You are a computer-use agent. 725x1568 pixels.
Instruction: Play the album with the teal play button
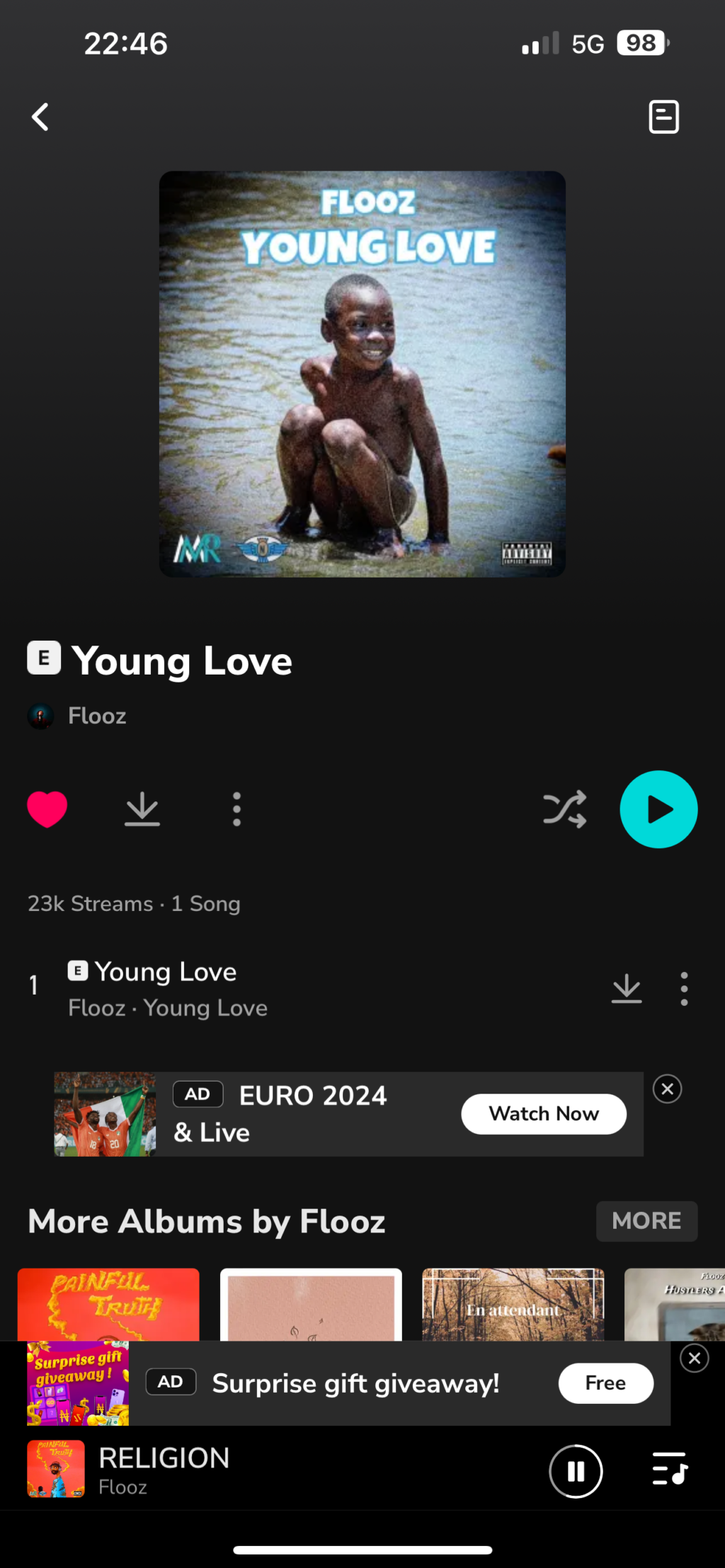658,809
